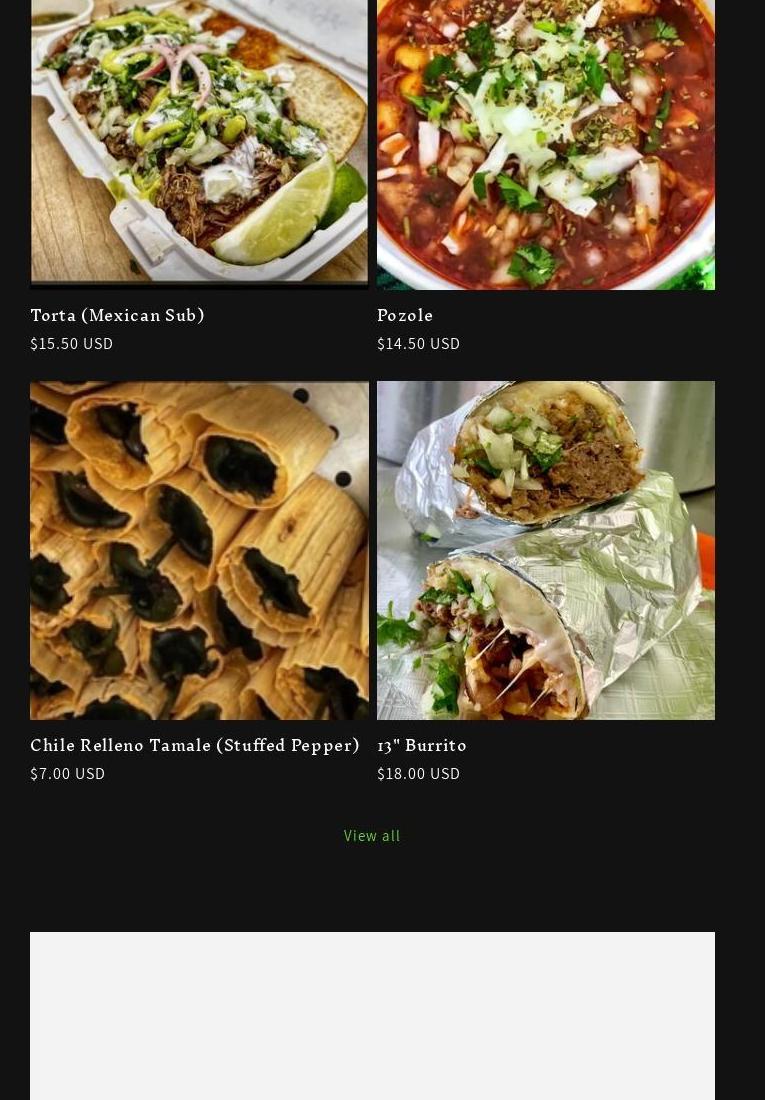Open the Torta (Mexican Sub) product
This screenshot has height=1100, width=765.
click(117, 315)
